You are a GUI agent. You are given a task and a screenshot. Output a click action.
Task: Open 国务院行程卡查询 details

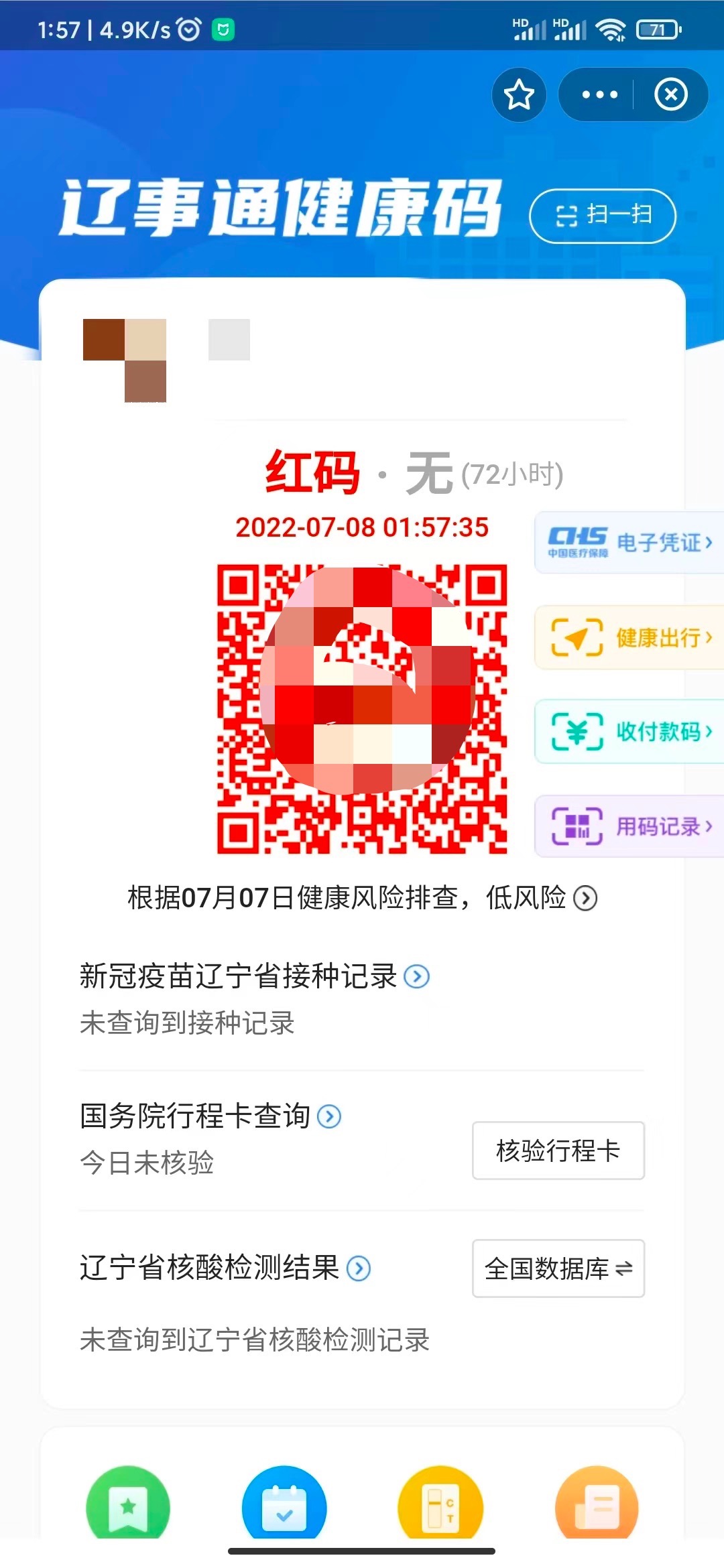click(x=328, y=1116)
